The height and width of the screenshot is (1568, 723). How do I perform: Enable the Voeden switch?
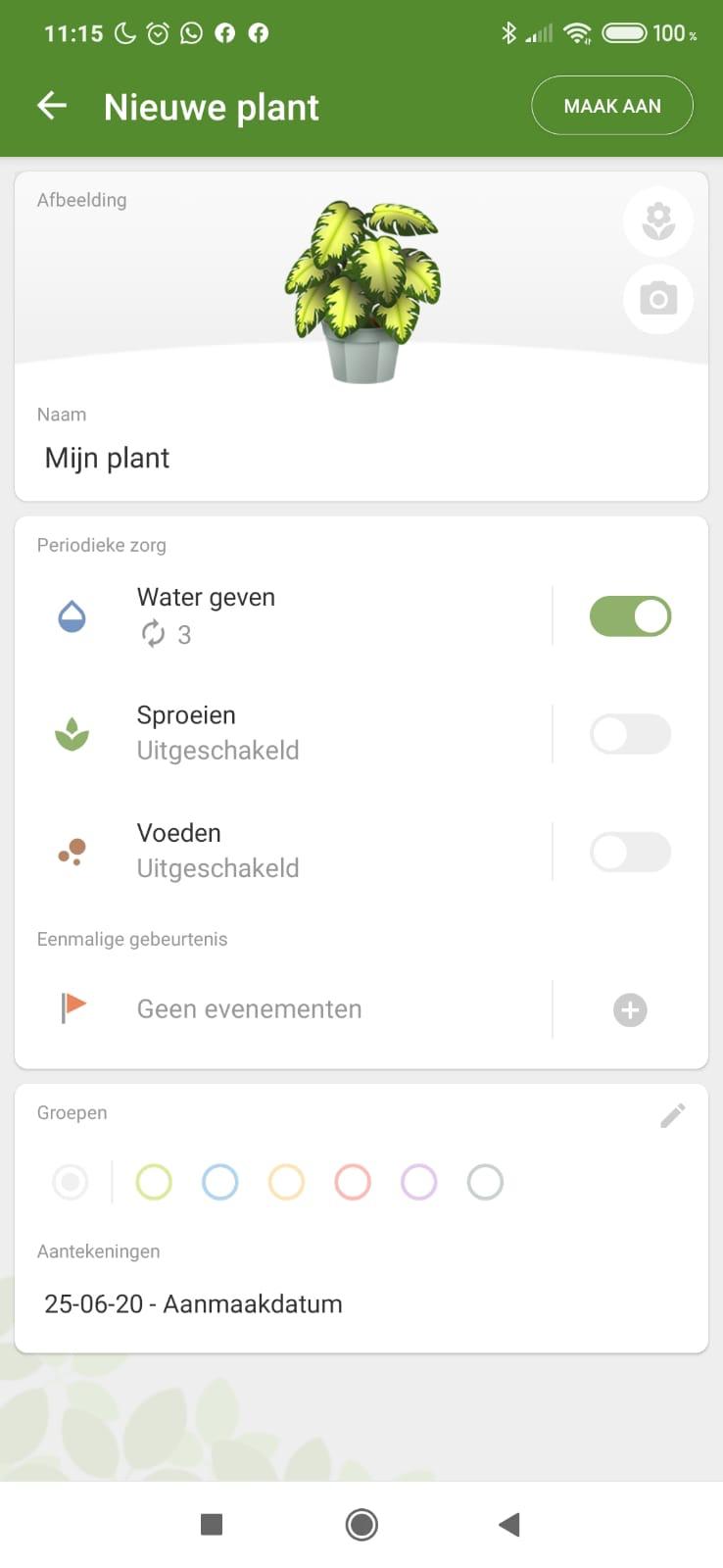pos(630,852)
